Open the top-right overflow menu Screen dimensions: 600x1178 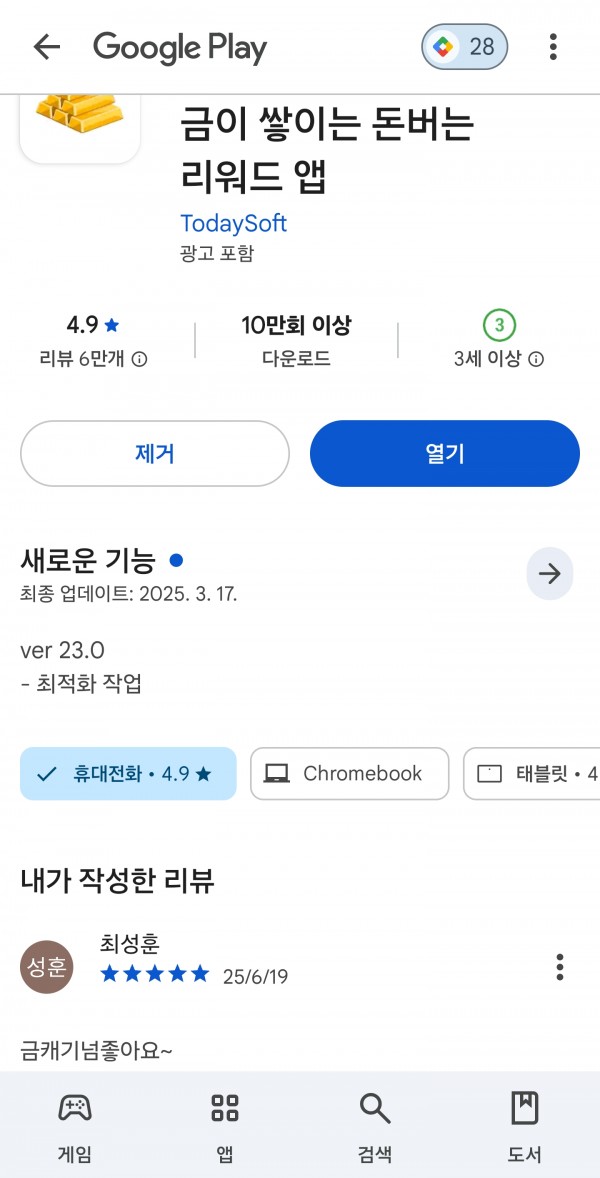coord(553,47)
